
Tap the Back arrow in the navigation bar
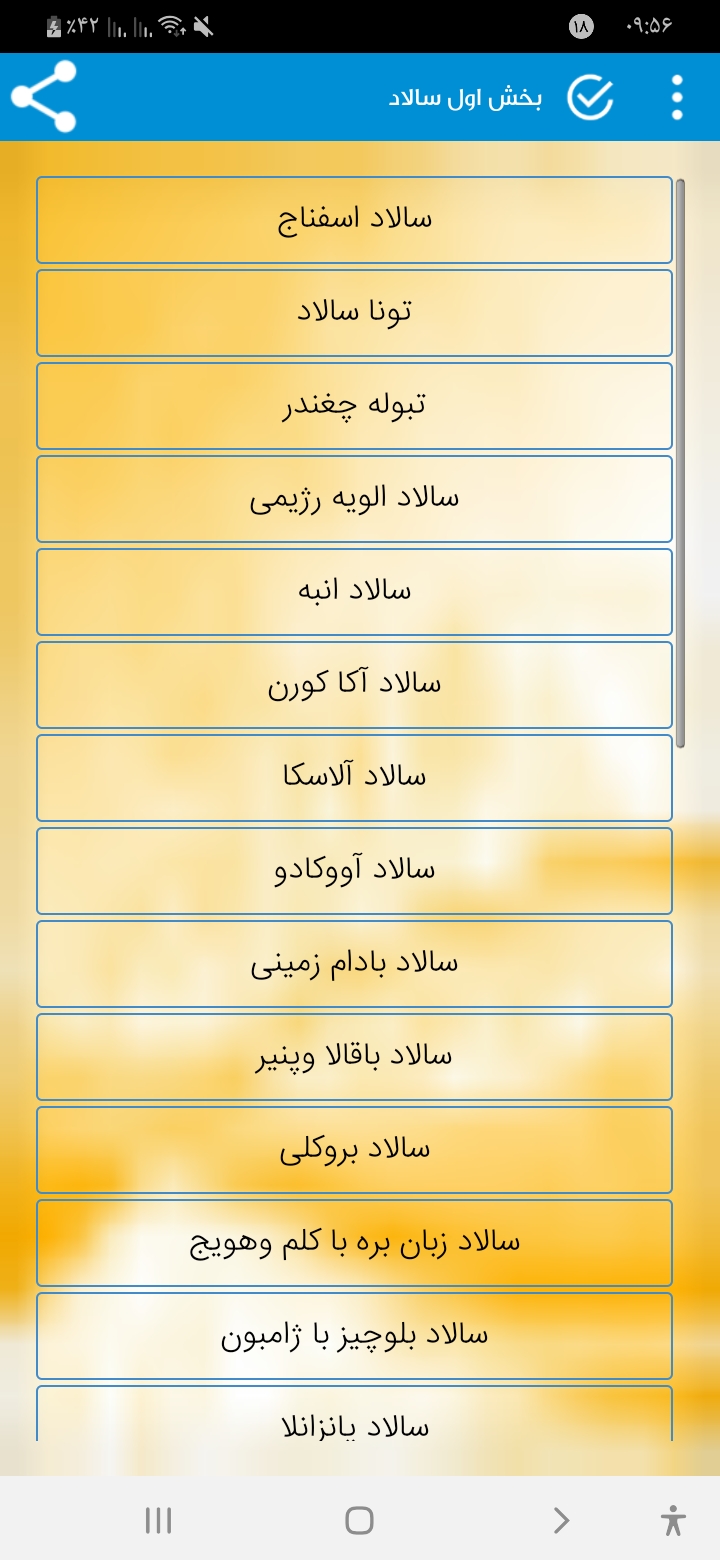pyautogui.click(x=561, y=1520)
